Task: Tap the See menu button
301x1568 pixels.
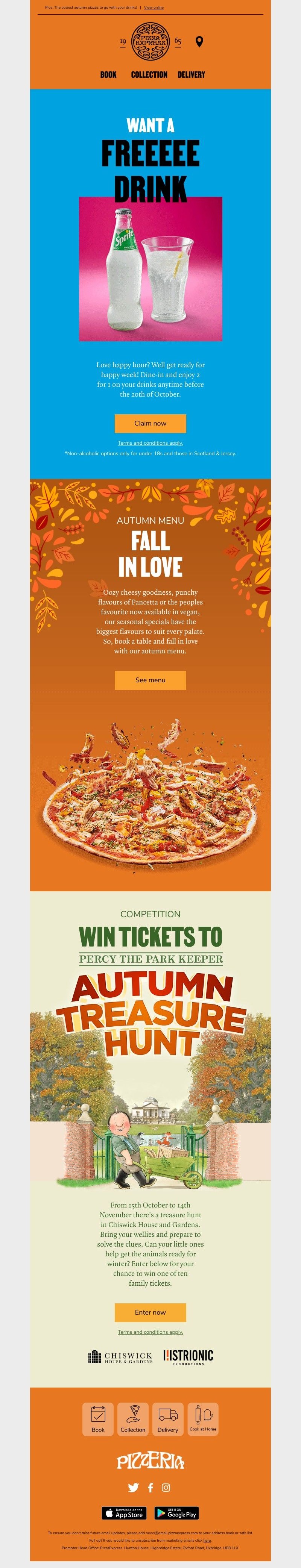Action: tap(150, 680)
